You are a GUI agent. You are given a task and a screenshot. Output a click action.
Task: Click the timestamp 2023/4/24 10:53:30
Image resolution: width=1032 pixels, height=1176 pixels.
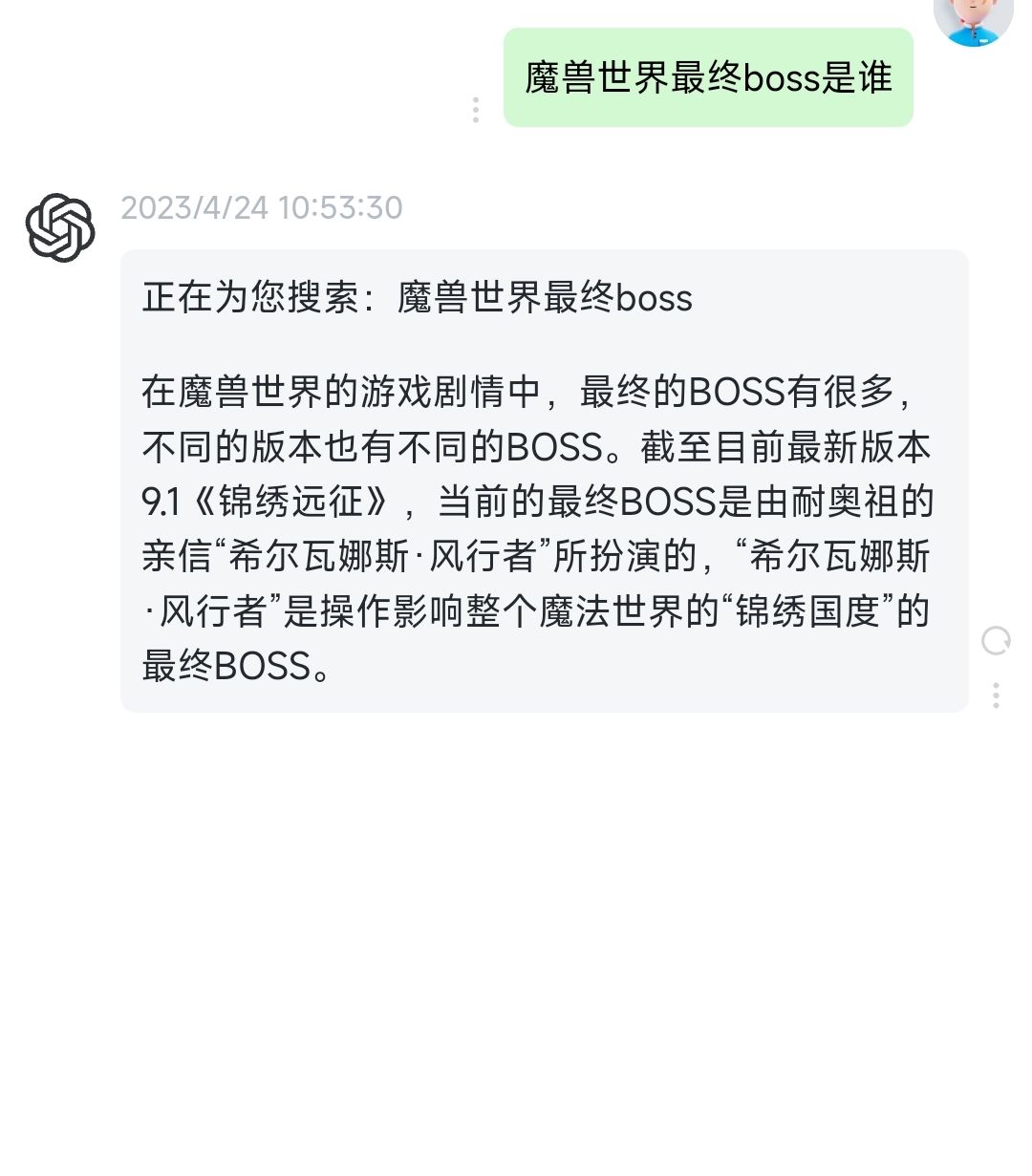[262, 207]
